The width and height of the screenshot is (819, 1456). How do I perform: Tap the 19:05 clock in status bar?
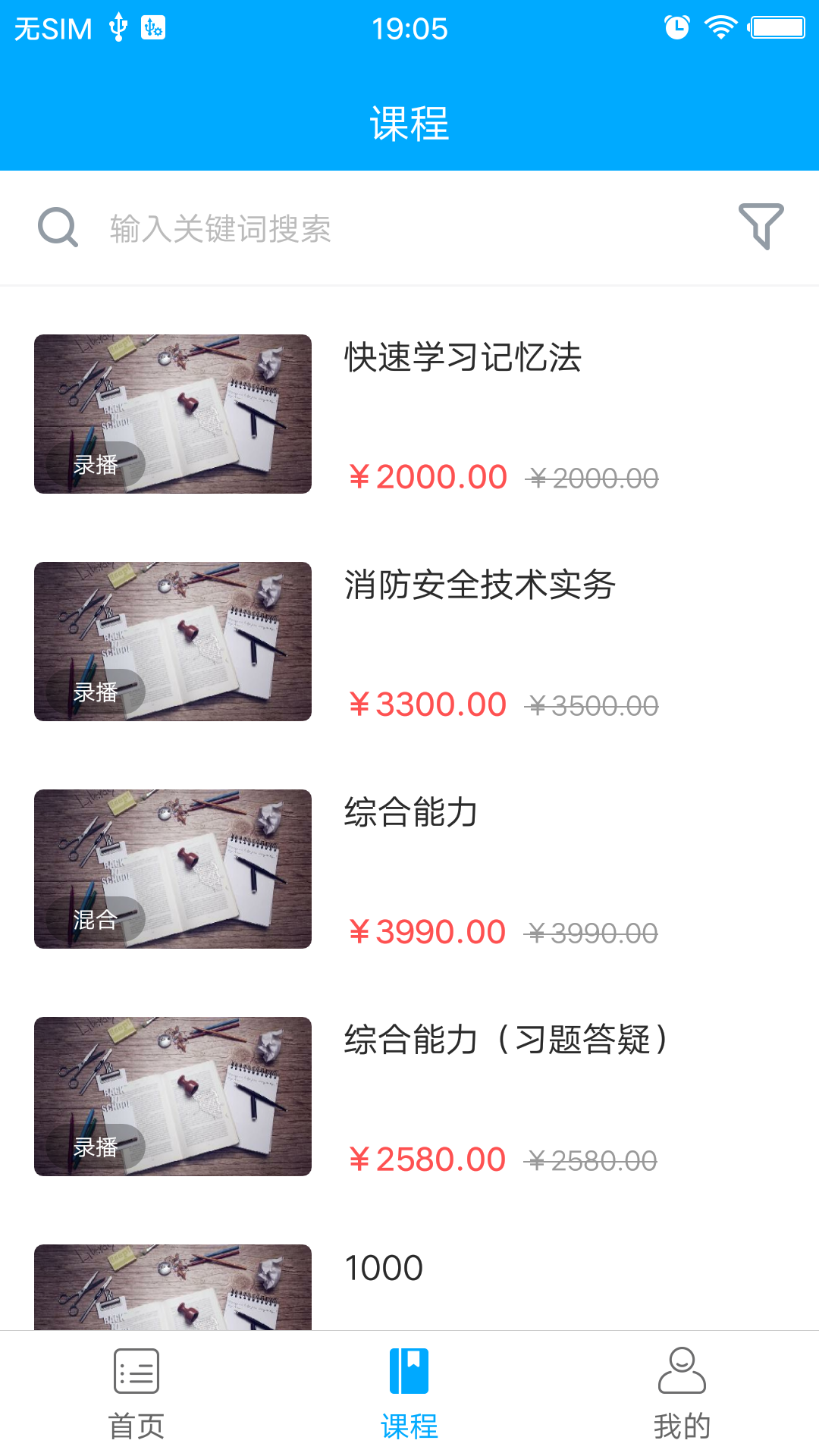tap(409, 28)
